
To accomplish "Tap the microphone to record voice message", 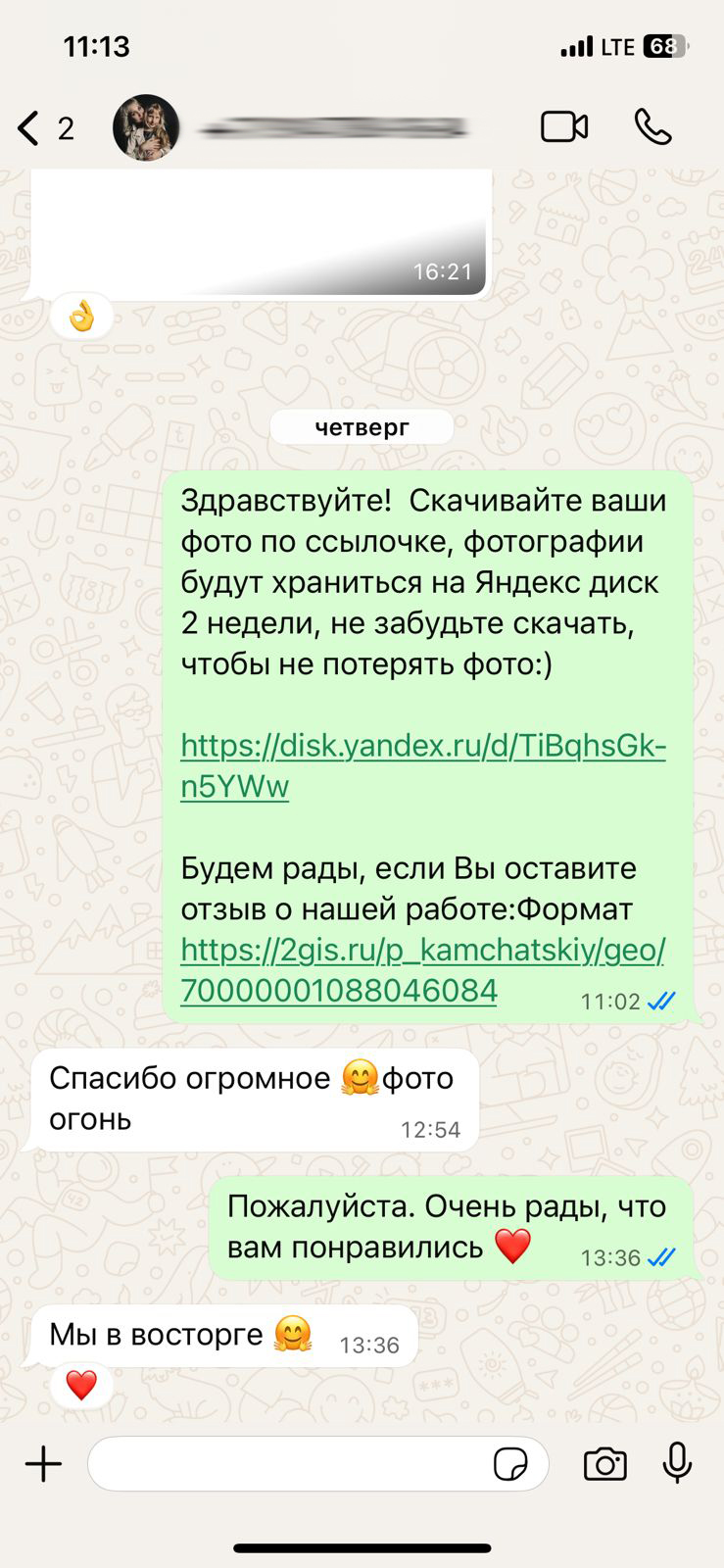I will click(677, 1464).
